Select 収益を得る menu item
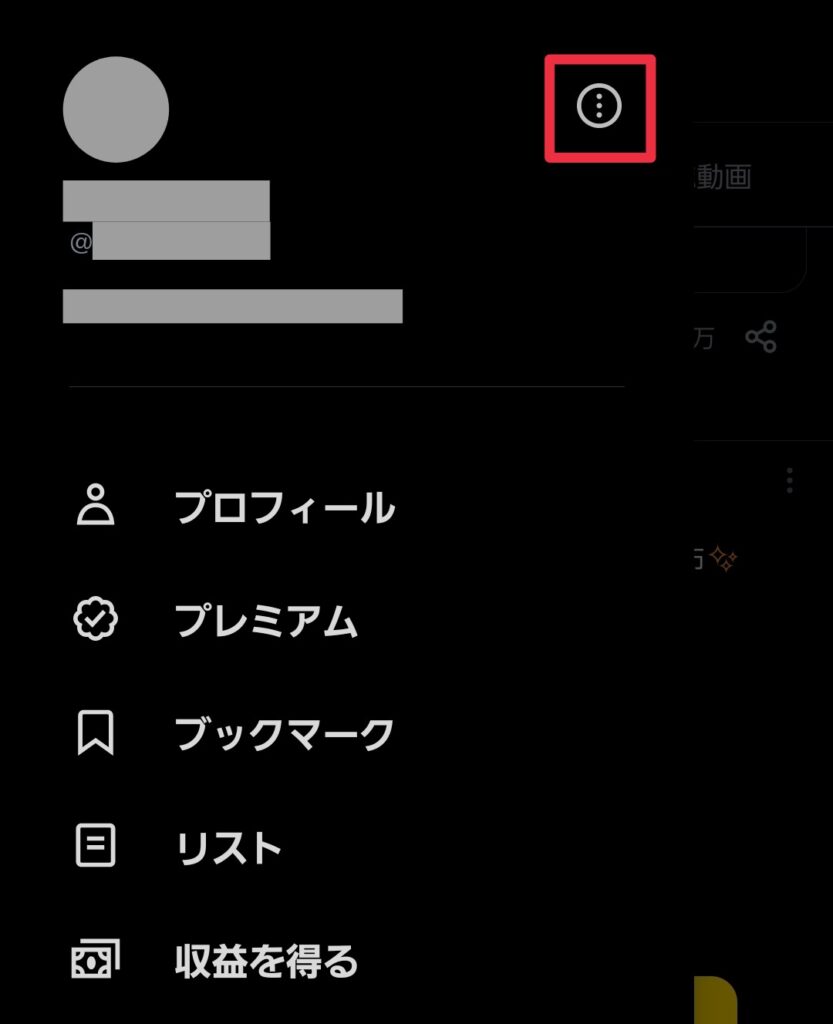 265,961
